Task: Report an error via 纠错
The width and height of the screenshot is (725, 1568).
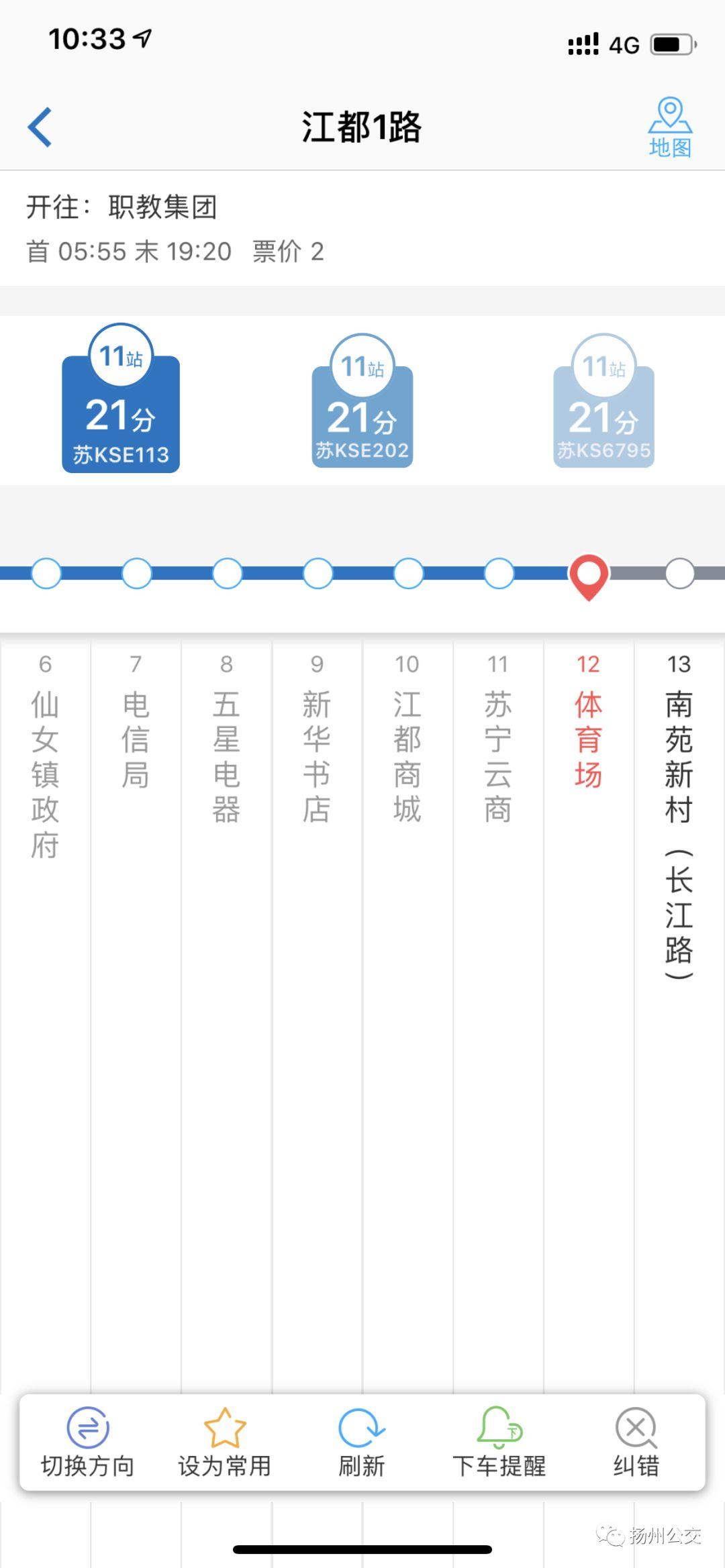Action: pos(636,1442)
